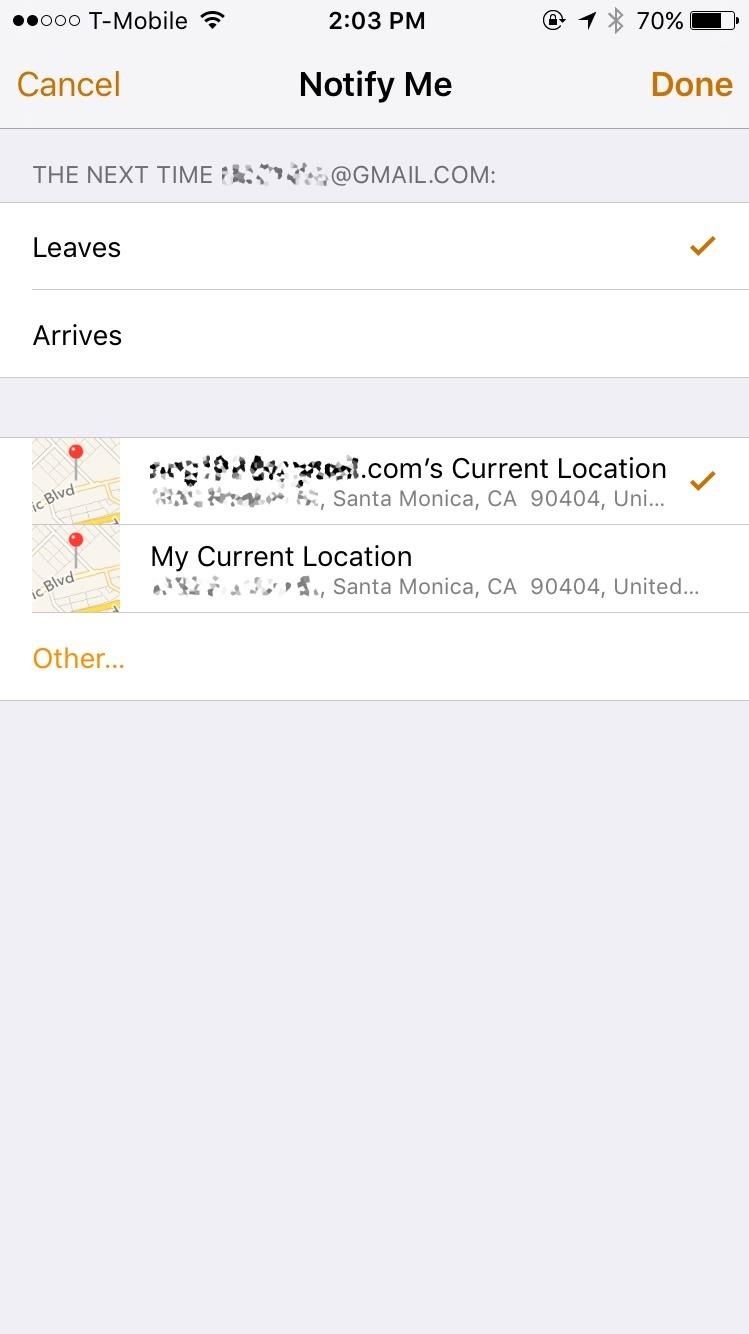
Task: Open Other... to pick a custom location
Action: click(x=78, y=658)
